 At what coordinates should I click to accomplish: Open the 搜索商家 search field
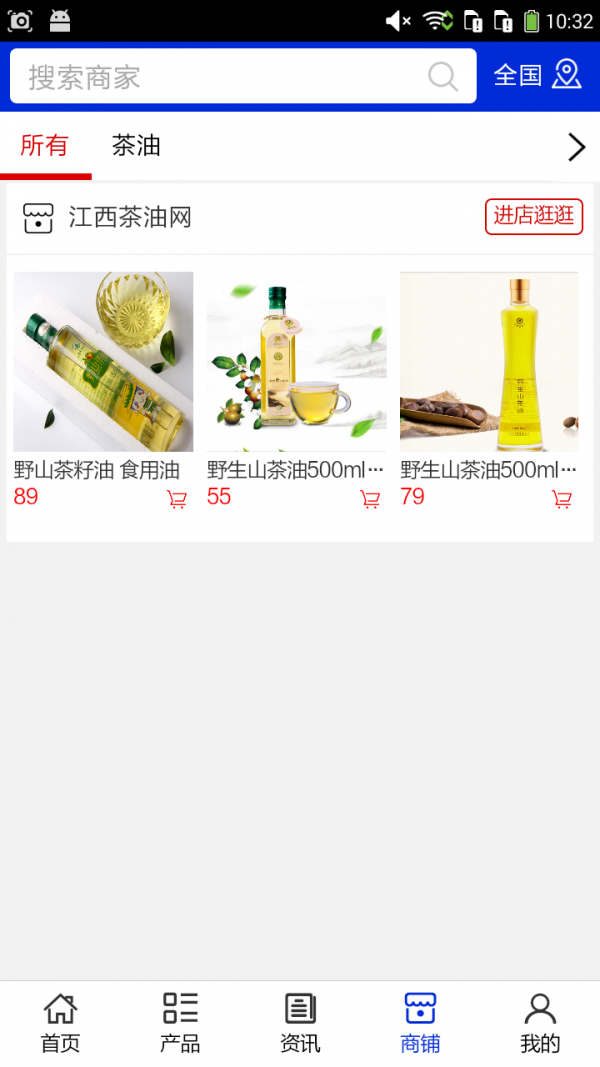[220, 77]
